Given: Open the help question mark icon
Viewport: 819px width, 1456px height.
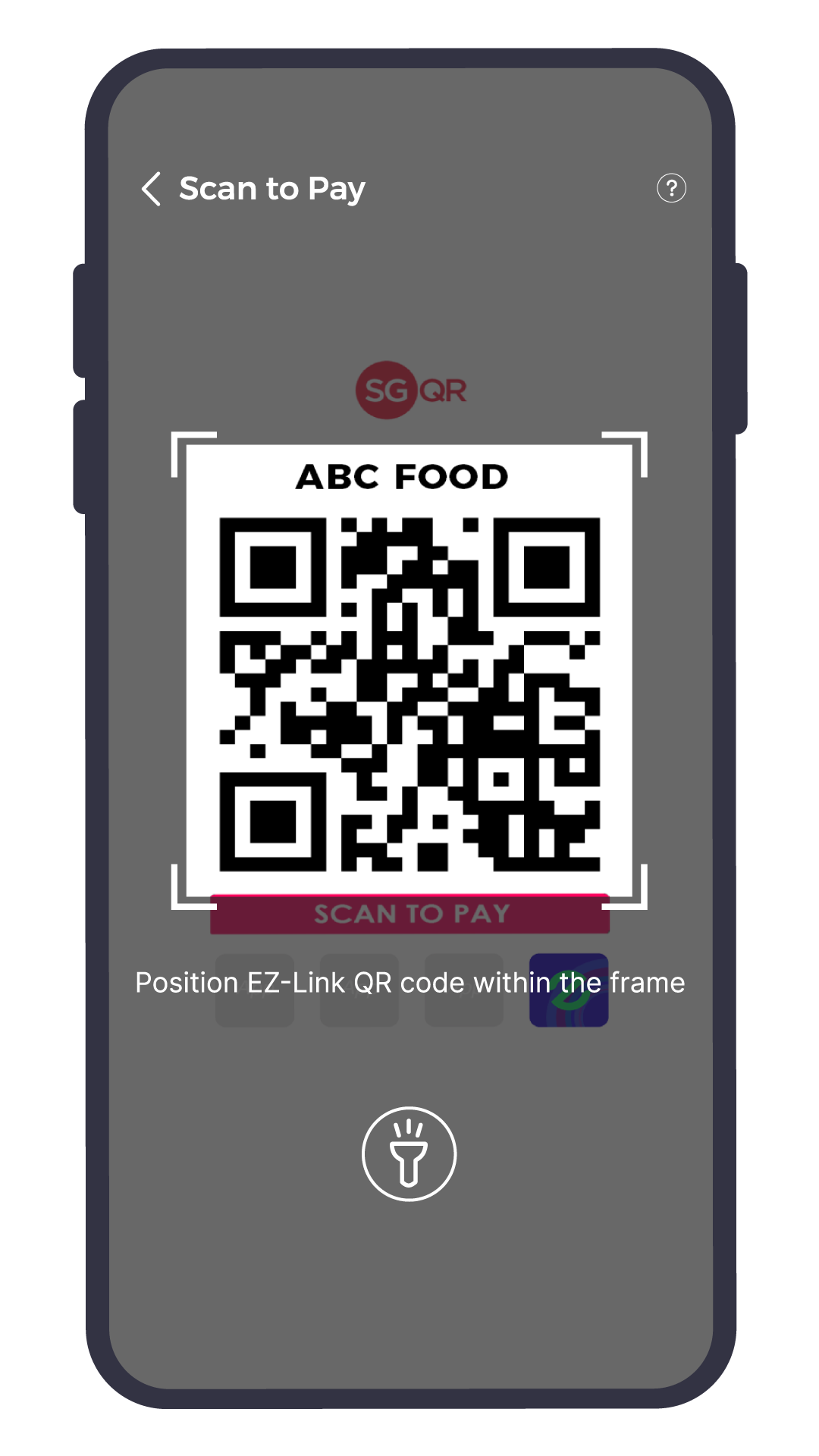Looking at the screenshot, I should click(x=671, y=188).
